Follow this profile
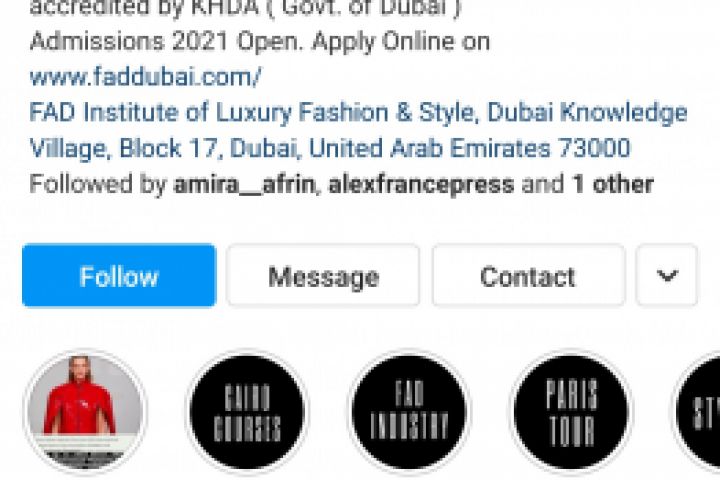This screenshot has height=480, width=720. (x=118, y=276)
